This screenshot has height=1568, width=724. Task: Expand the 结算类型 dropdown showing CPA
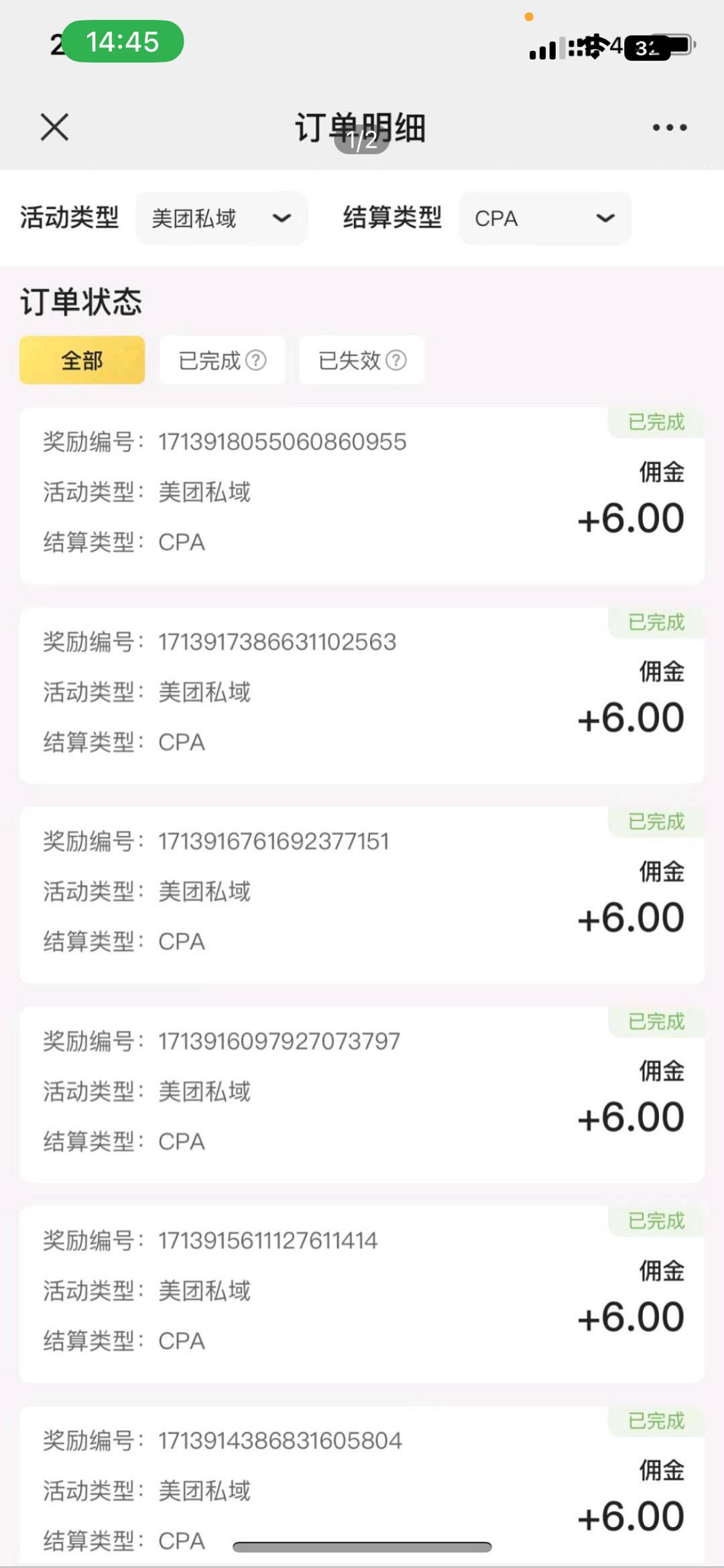544,218
